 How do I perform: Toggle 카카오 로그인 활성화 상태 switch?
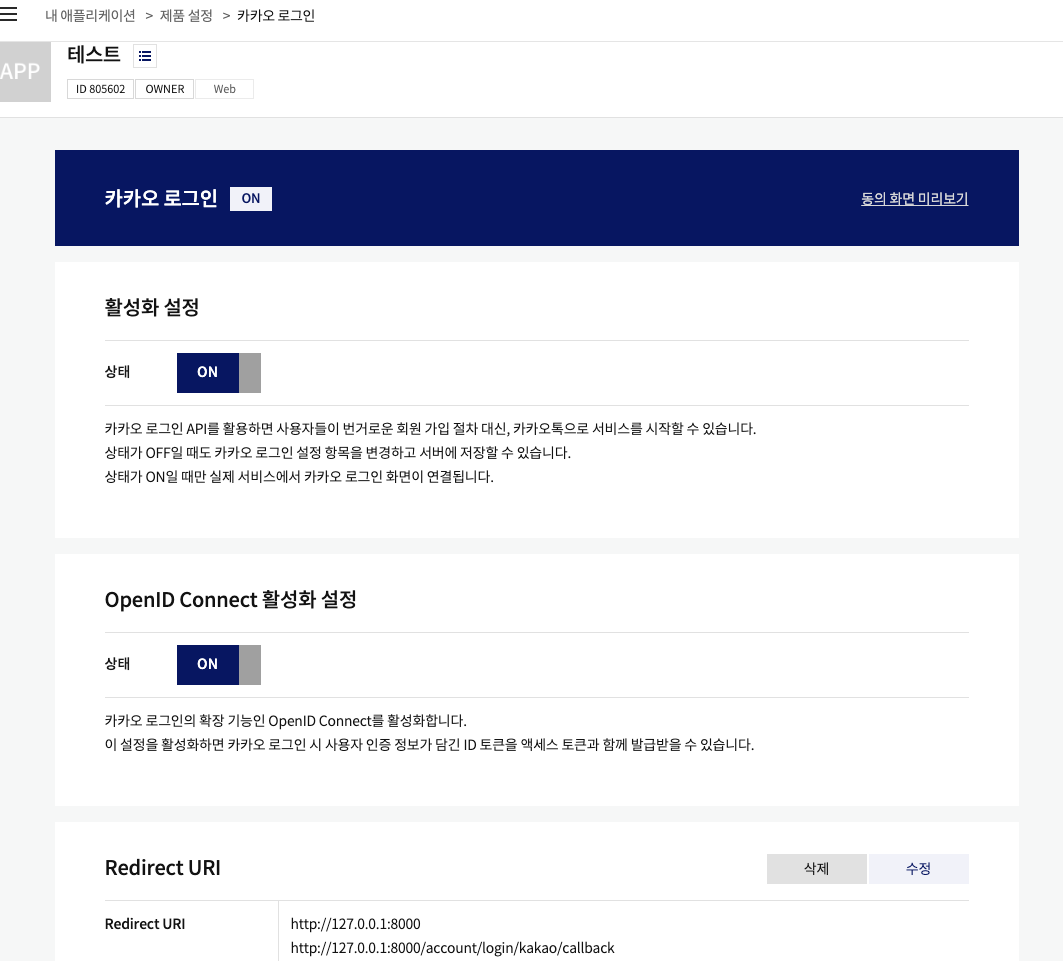click(218, 372)
